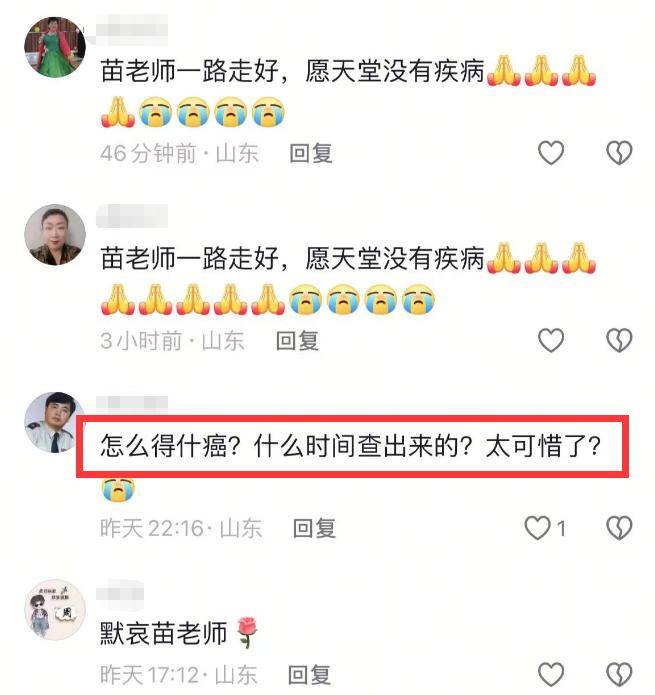Reply to the comment from 3小时前
Viewport: 655px width, 695px height.
tap(298, 341)
